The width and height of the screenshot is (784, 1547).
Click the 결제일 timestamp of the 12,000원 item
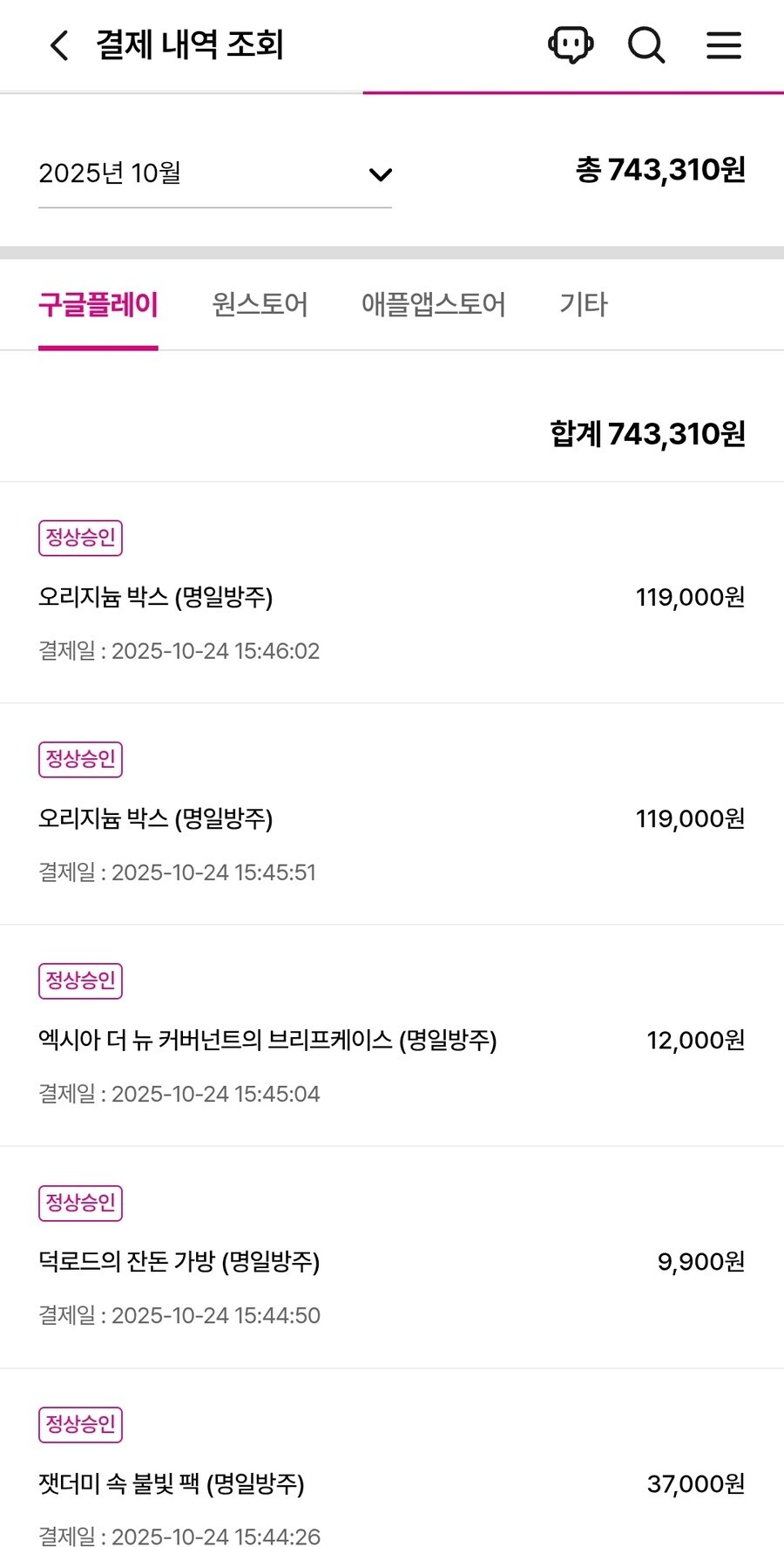pyautogui.click(x=179, y=1094)
